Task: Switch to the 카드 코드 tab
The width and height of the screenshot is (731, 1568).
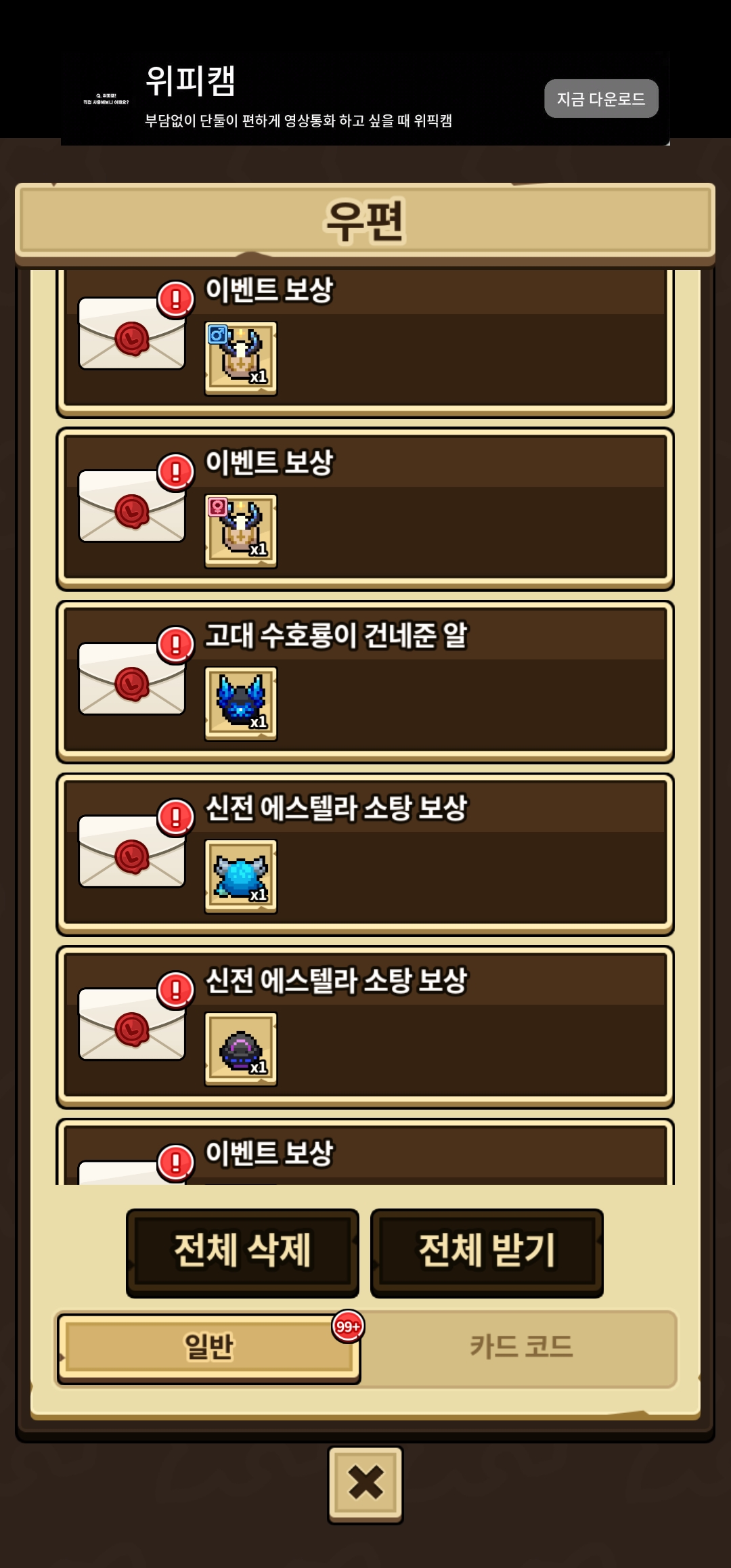Action: coord(520,1347)
